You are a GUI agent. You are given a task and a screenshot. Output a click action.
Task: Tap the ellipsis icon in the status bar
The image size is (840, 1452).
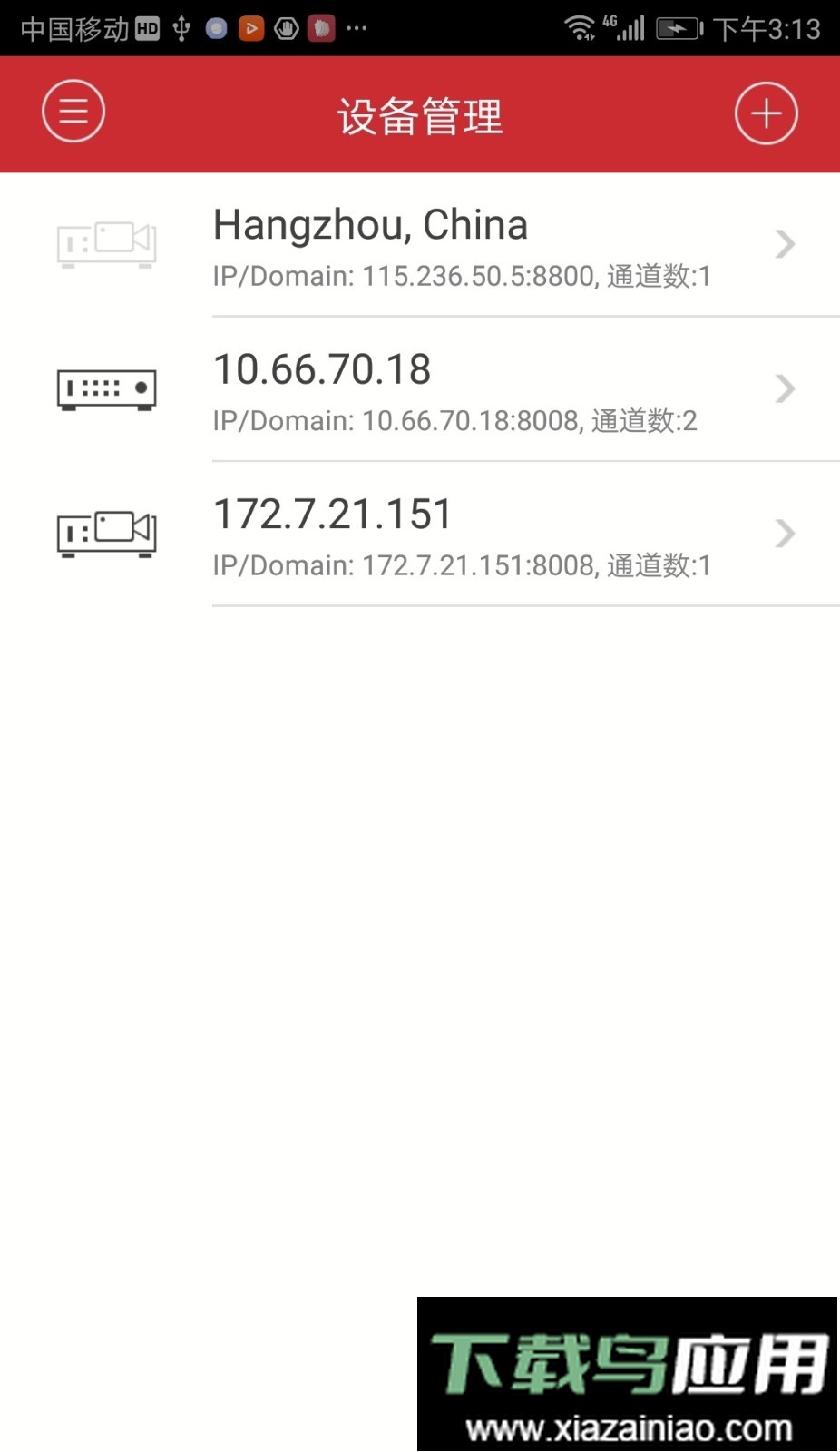[x=356, y=29]
